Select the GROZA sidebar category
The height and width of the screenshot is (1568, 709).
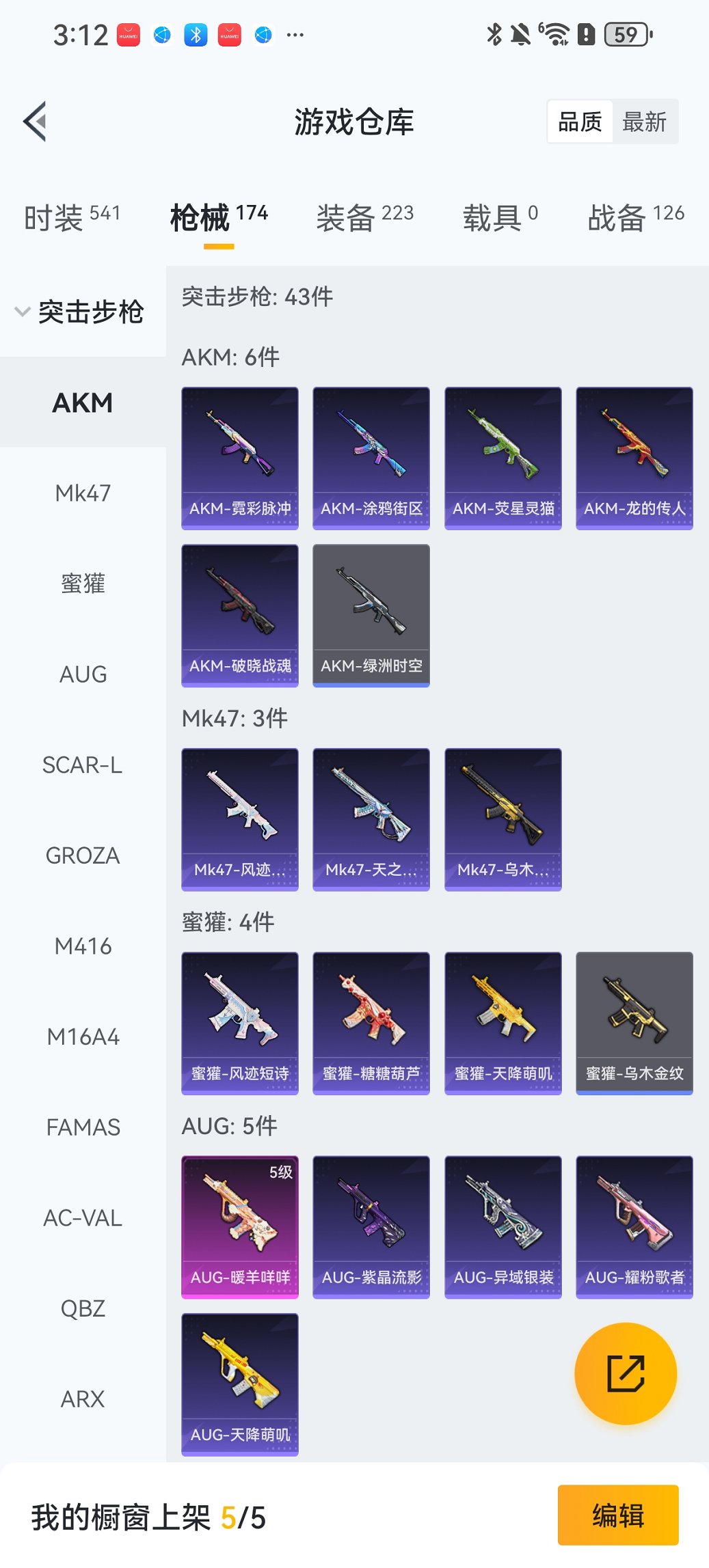82,855
